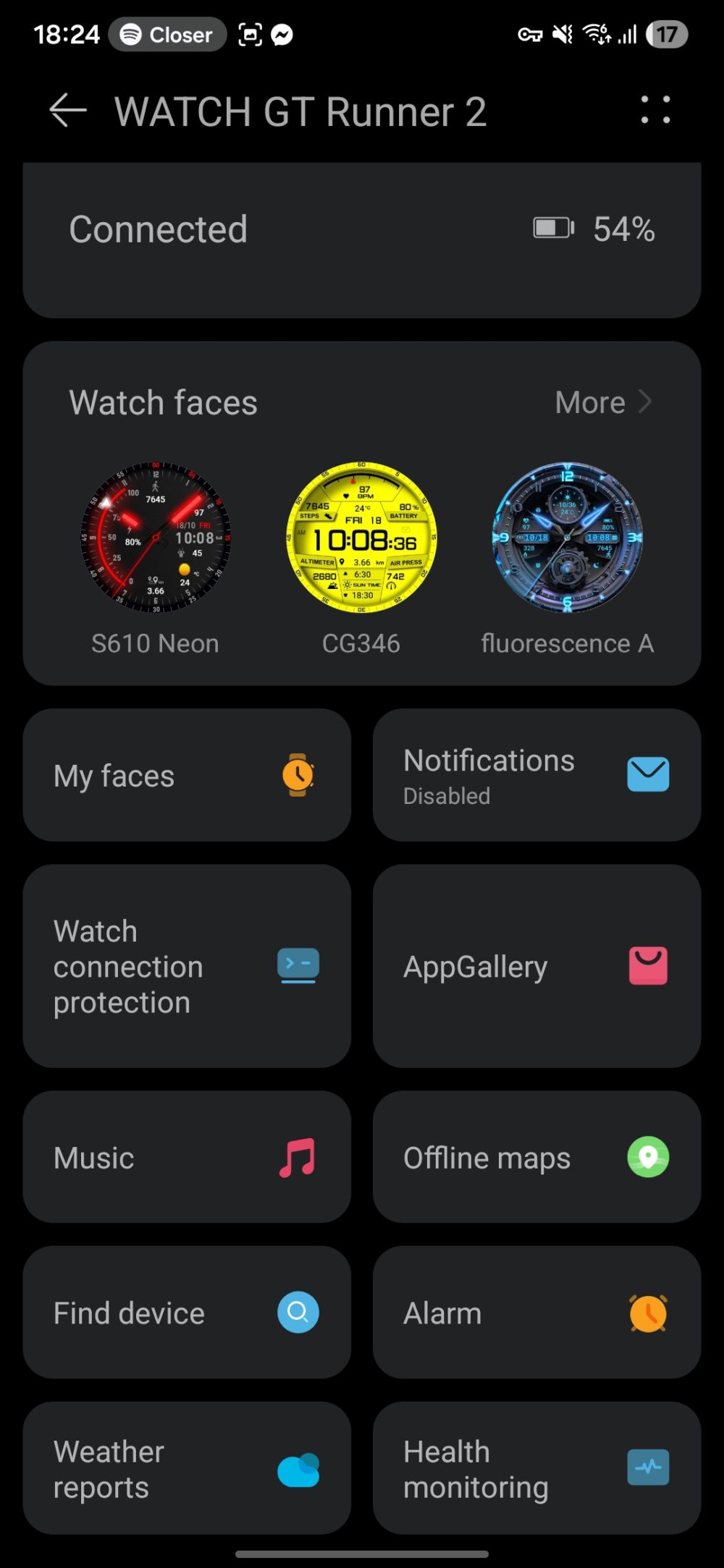The height and width of the screenshot is (1568, 724).
Task: View the Connected device status card
Action: click(361, 239)
